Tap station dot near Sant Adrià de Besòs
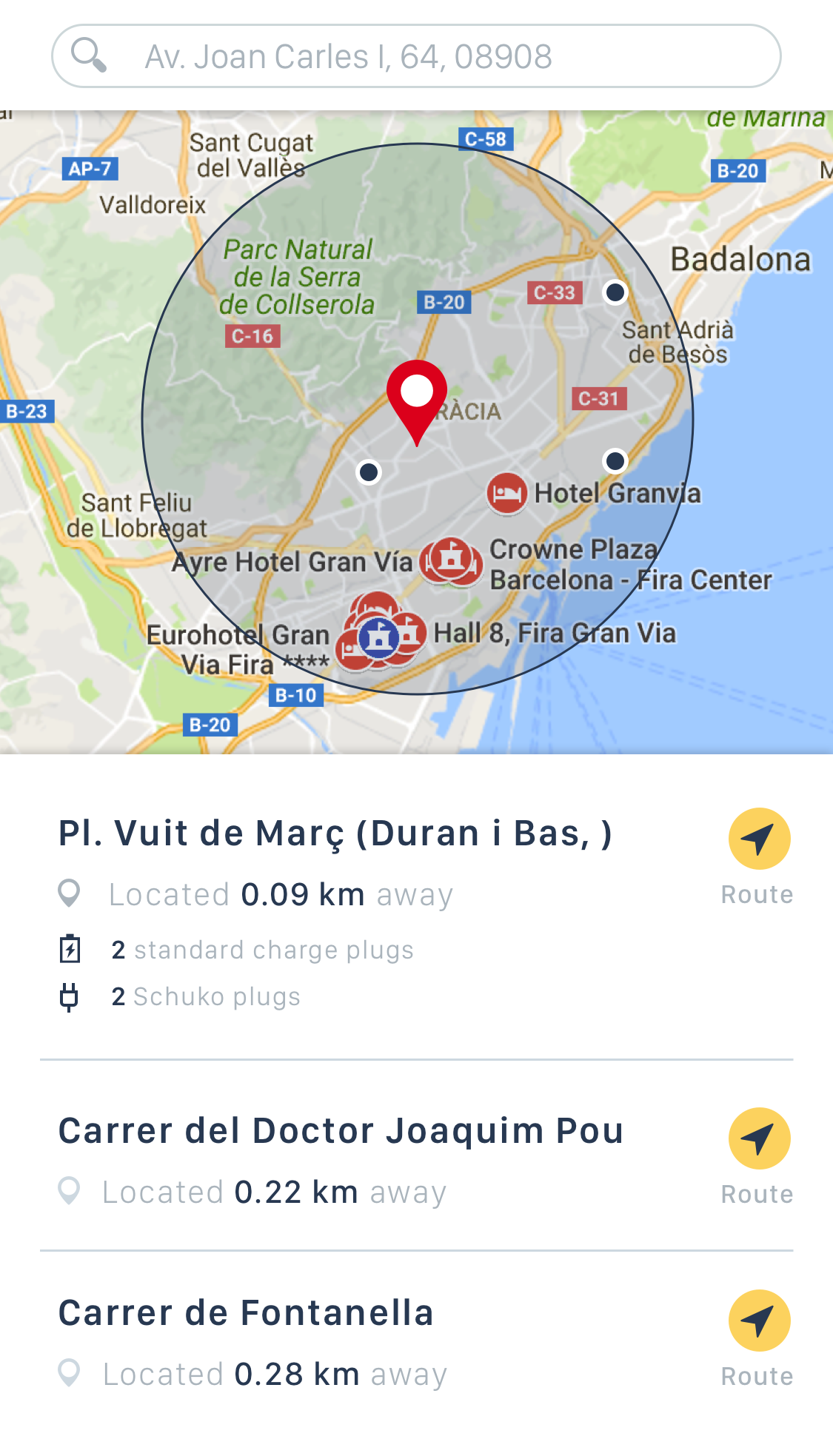This screenshot has height=1456, width=833. pos(615,292)
